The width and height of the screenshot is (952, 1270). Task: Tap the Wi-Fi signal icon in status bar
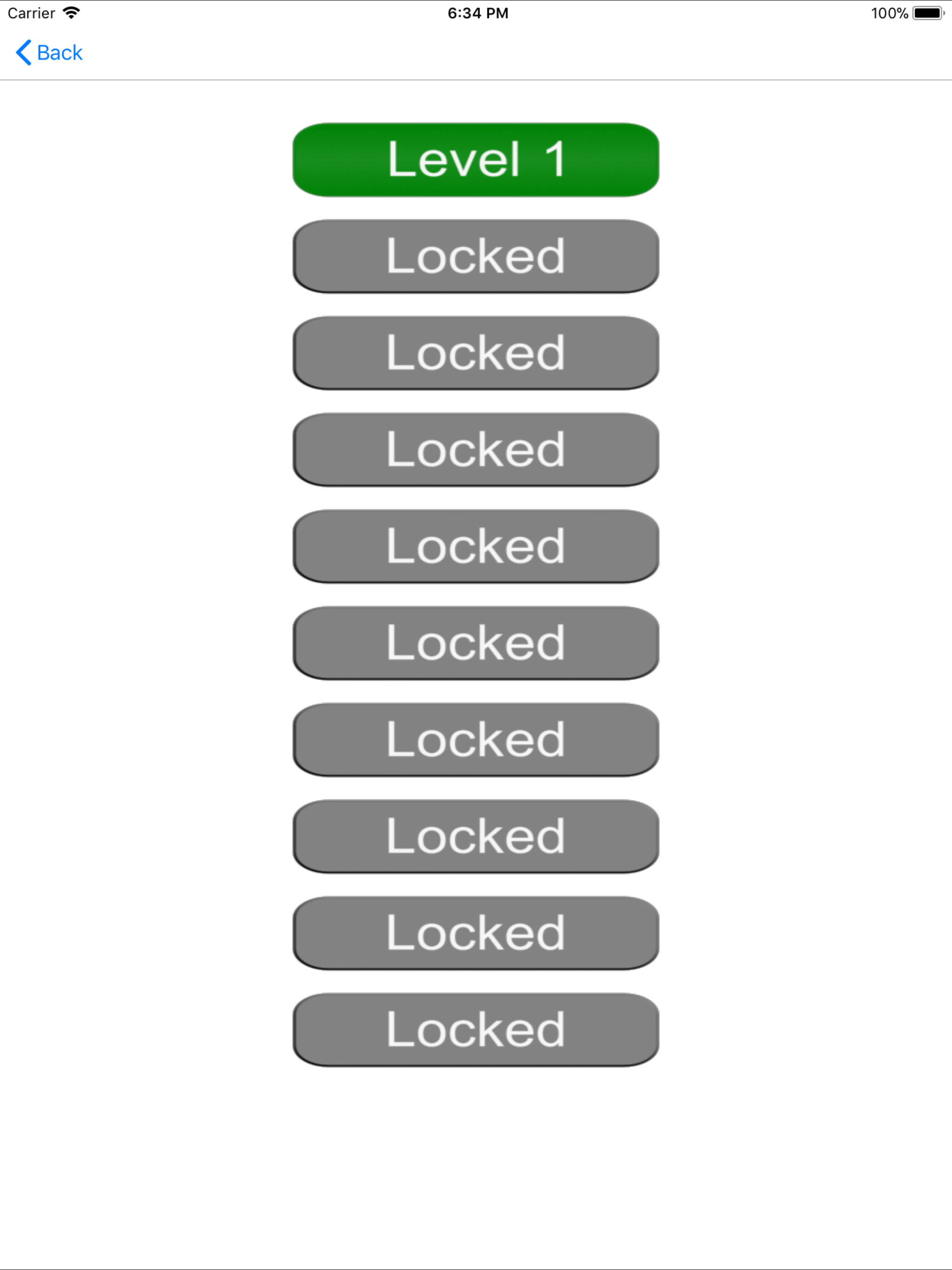coord(71,12)
